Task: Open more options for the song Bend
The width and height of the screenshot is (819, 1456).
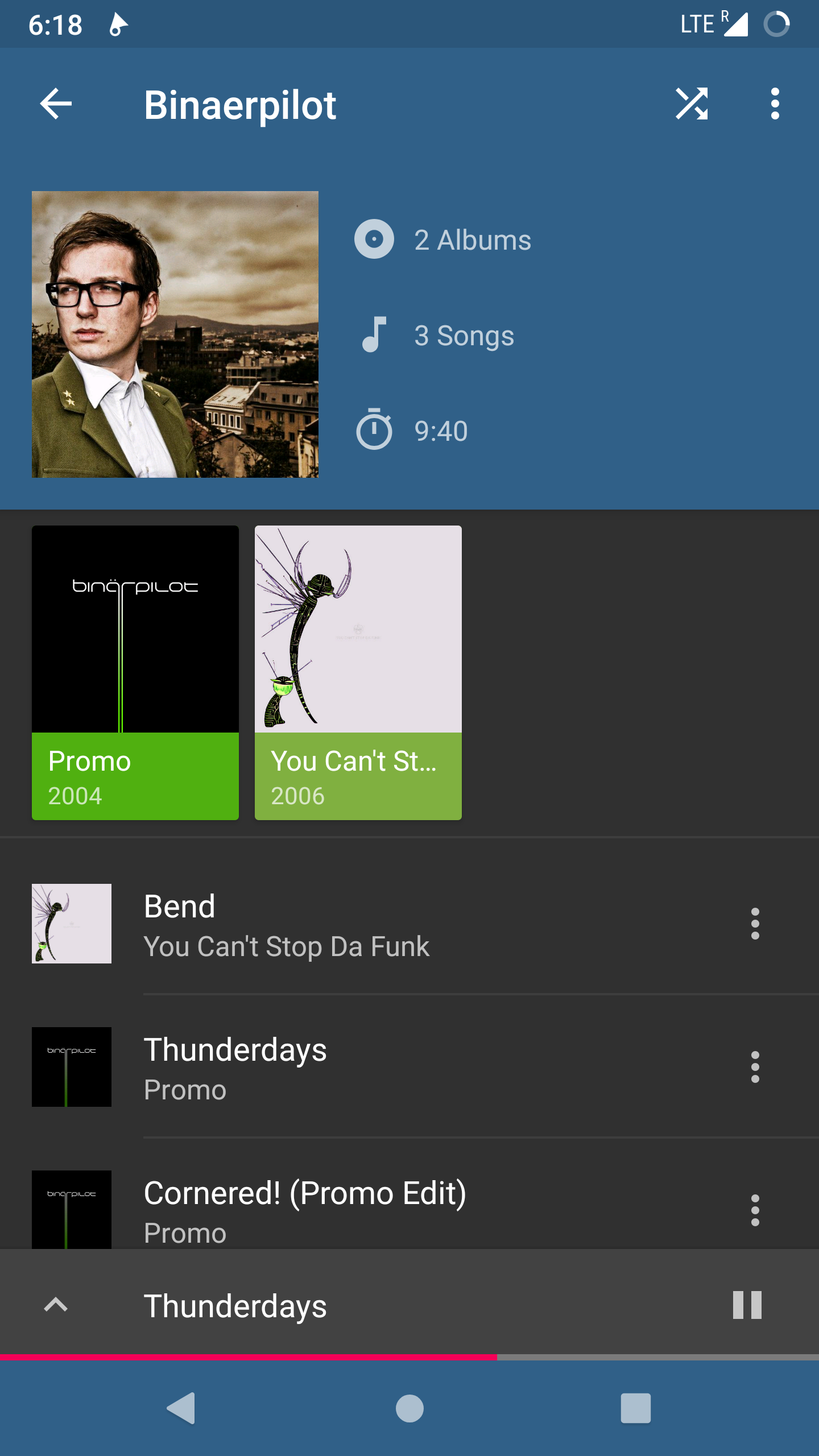Action: [755, 924]
